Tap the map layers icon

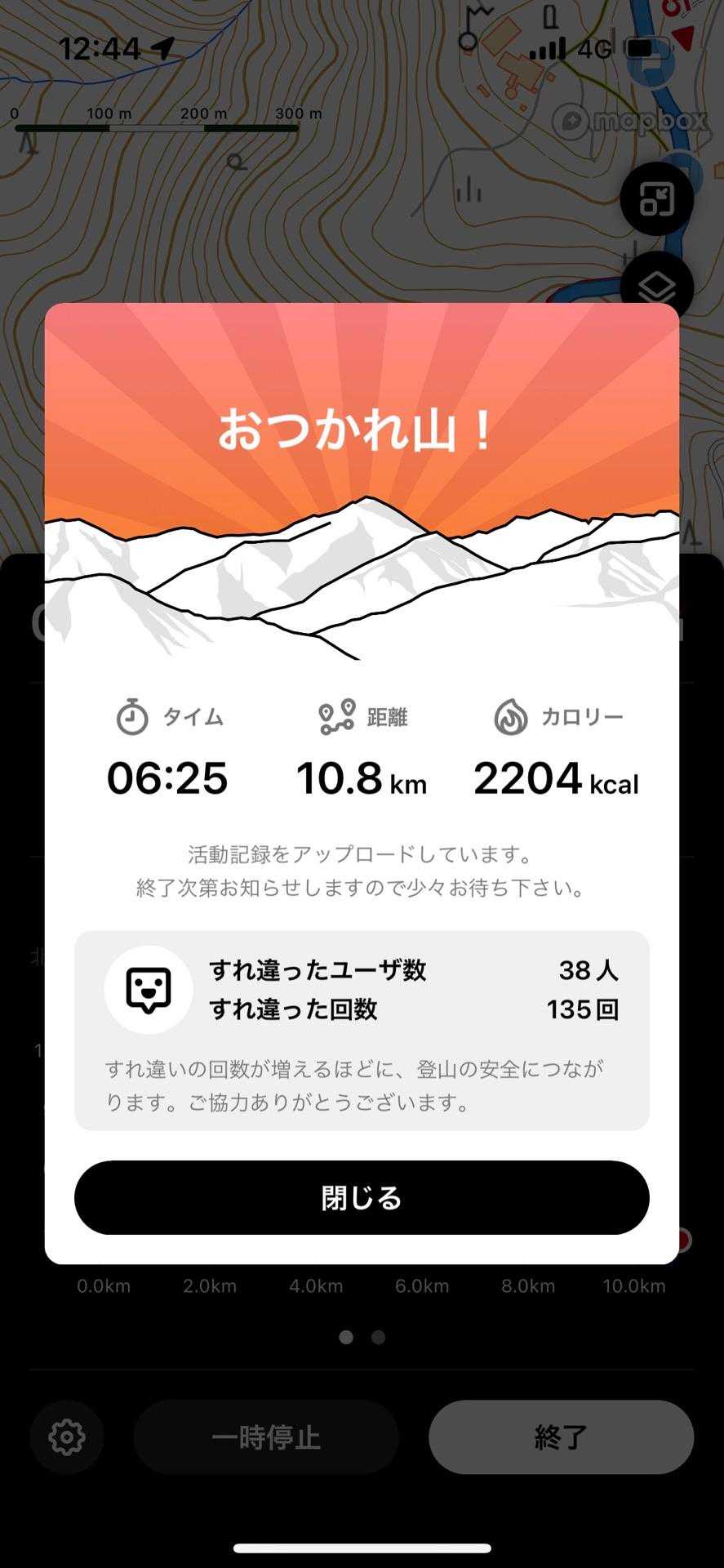[657, 283]
